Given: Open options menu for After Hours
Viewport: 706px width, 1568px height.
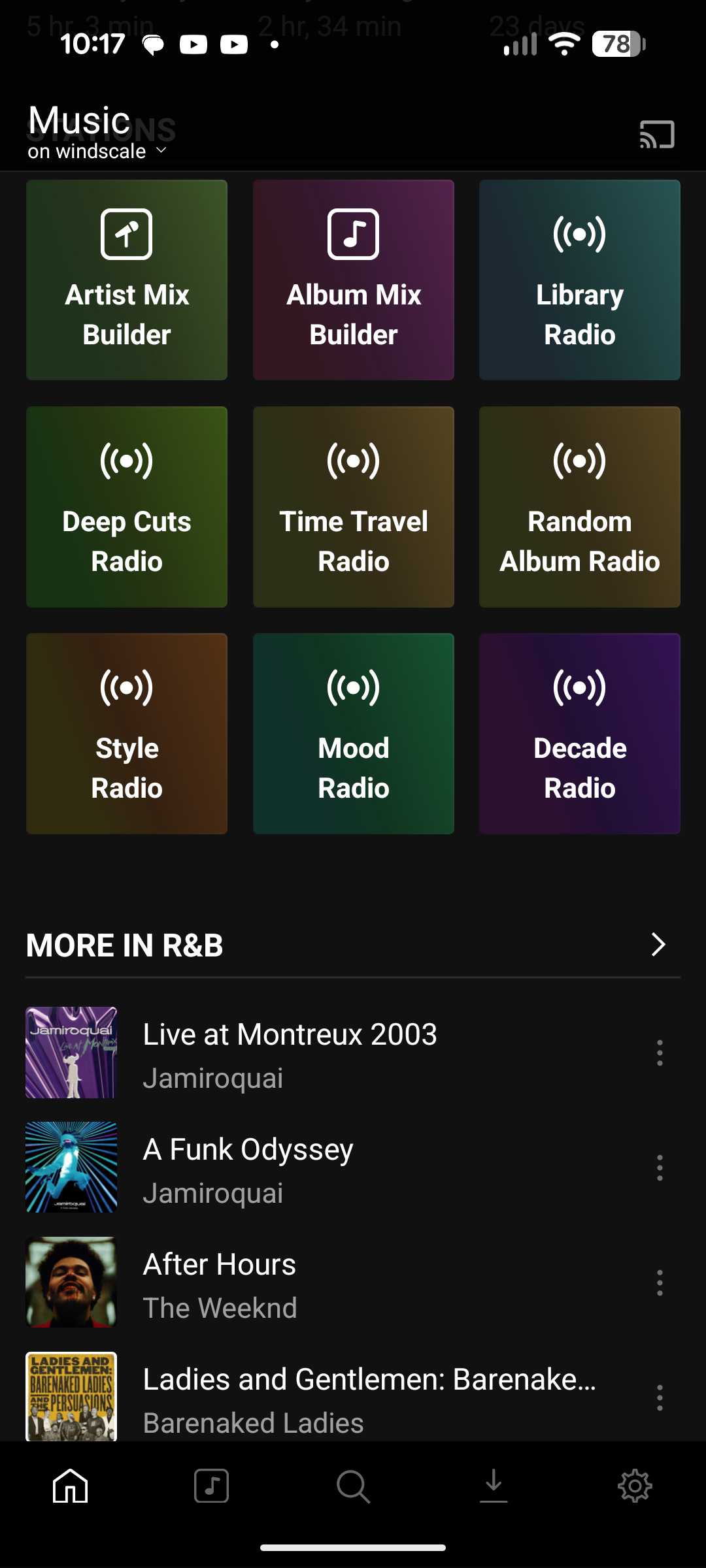Looking at the screenshot, I should click(660, 1282).
